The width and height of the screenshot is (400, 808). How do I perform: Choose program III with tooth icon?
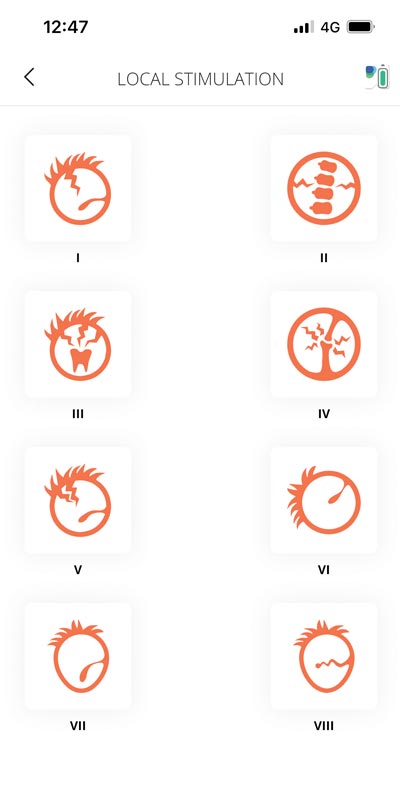tap(78, 344)
